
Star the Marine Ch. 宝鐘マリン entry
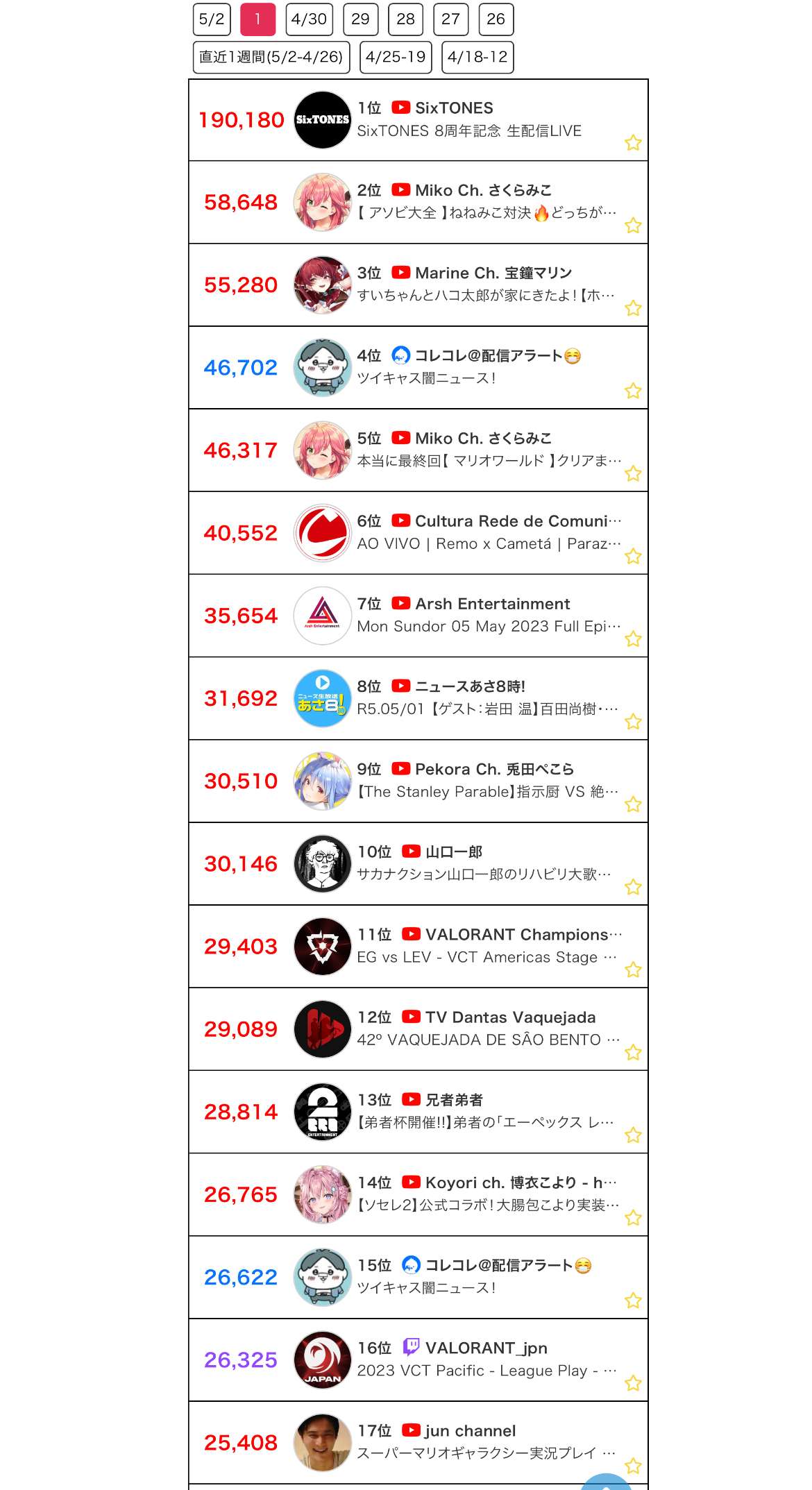[x=633, y=308]
